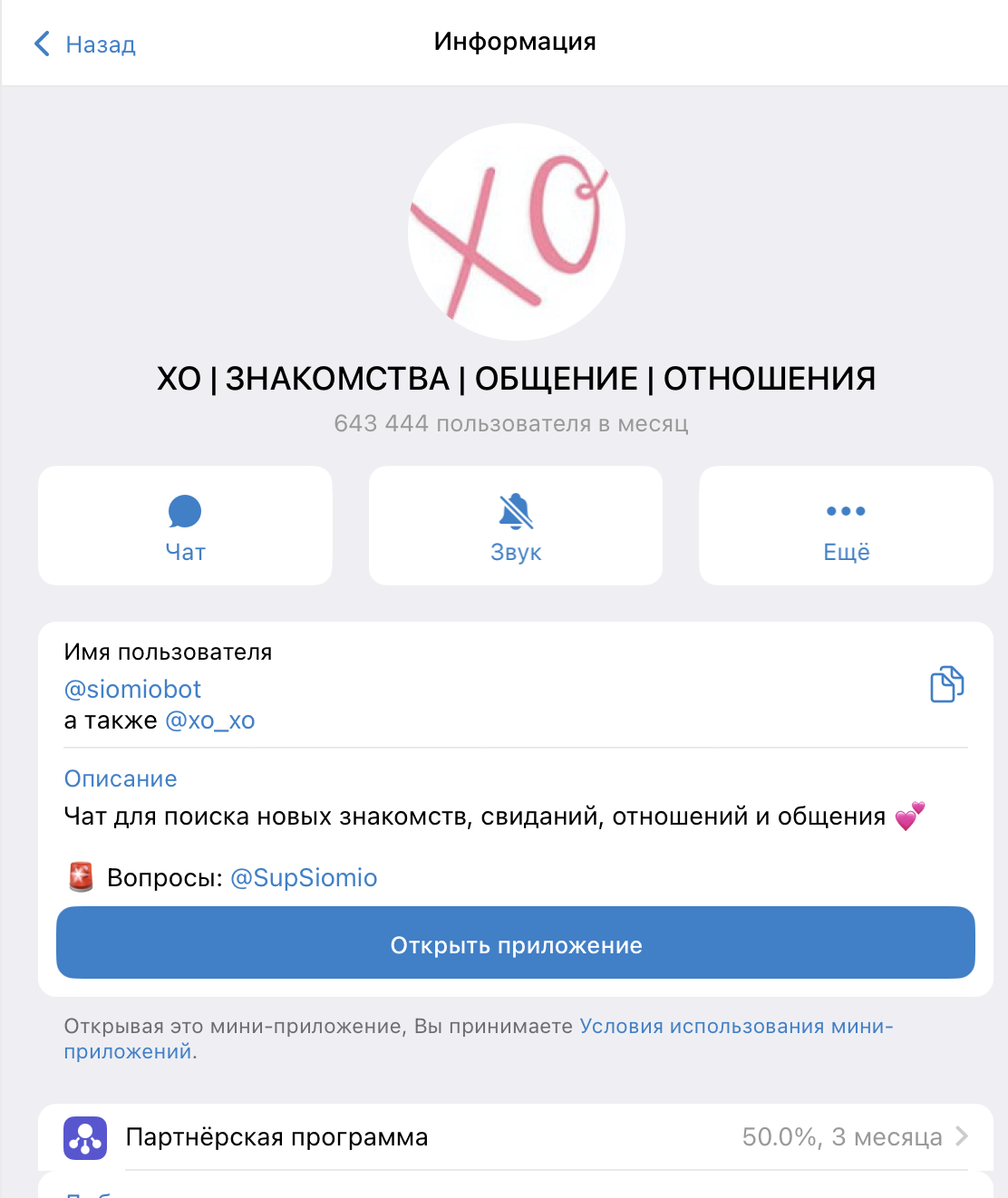Select the Описание section label
Image resolution: width=1008 pixels, height=1198 pixels.
coord(120,778)
